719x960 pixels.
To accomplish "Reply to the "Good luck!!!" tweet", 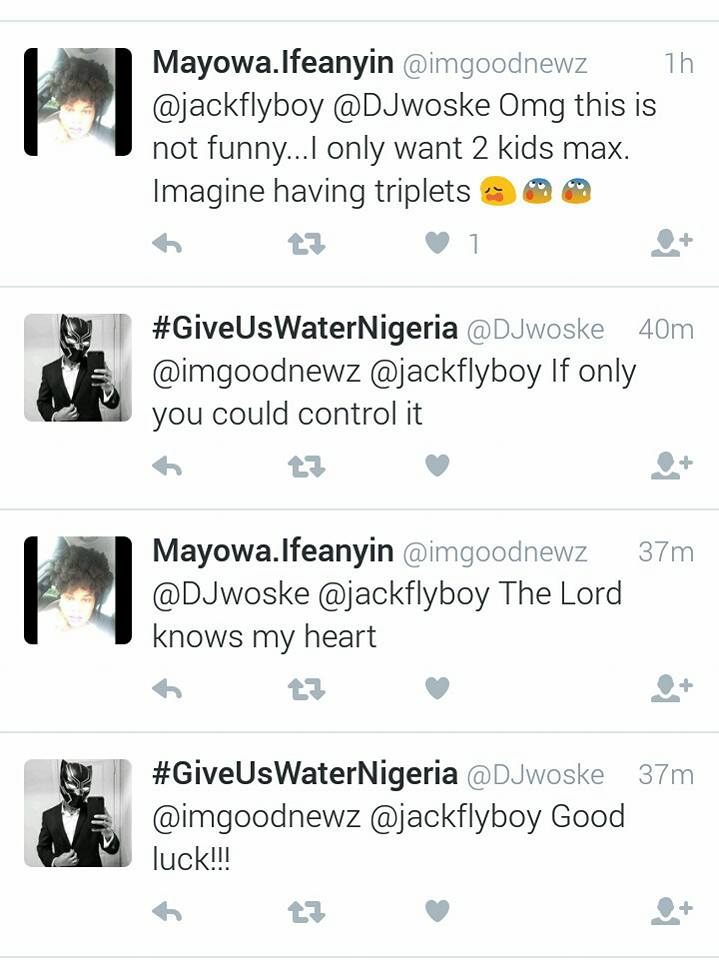I will tap(167, 910).
